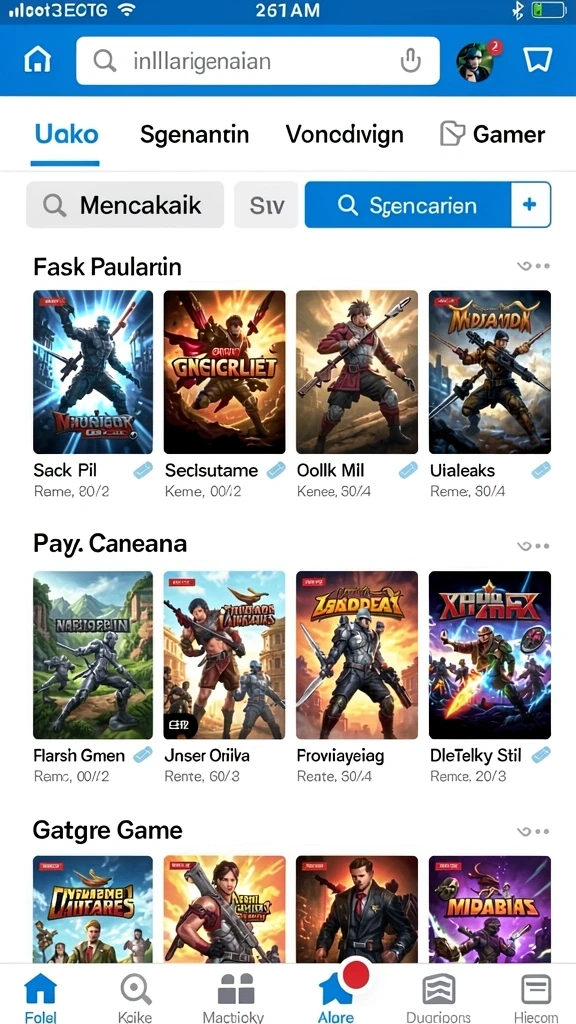Viewport: 576px width, 1024px height.
Task: Open the Flarsh Gmen game card
Action: 93,677
